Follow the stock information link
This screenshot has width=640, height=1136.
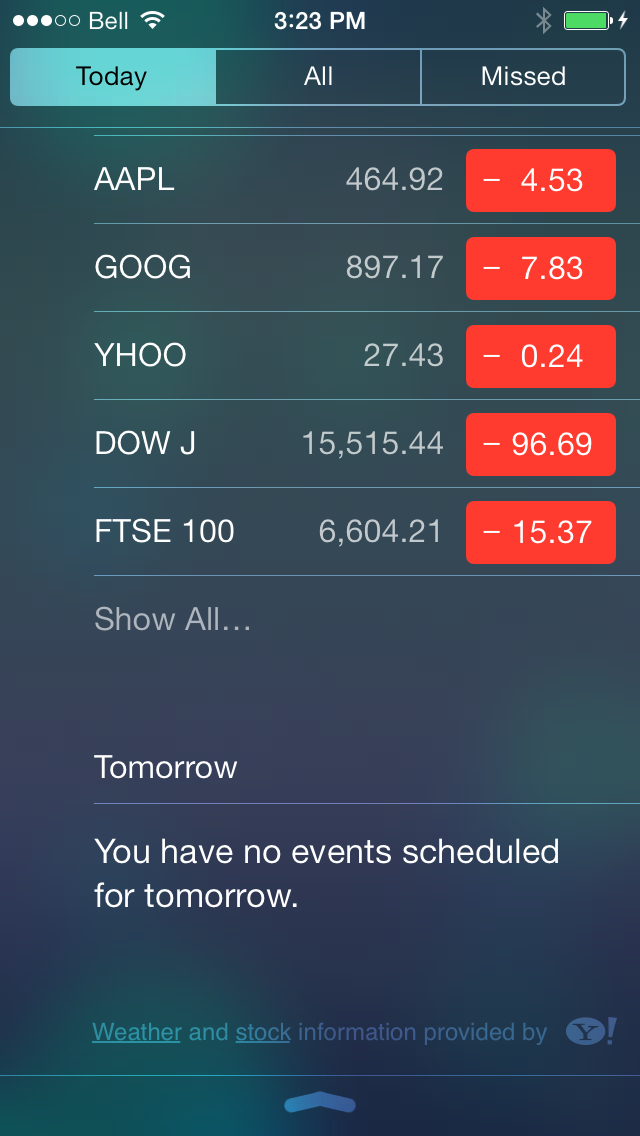pyautogui.click(x=263, y=1032)
